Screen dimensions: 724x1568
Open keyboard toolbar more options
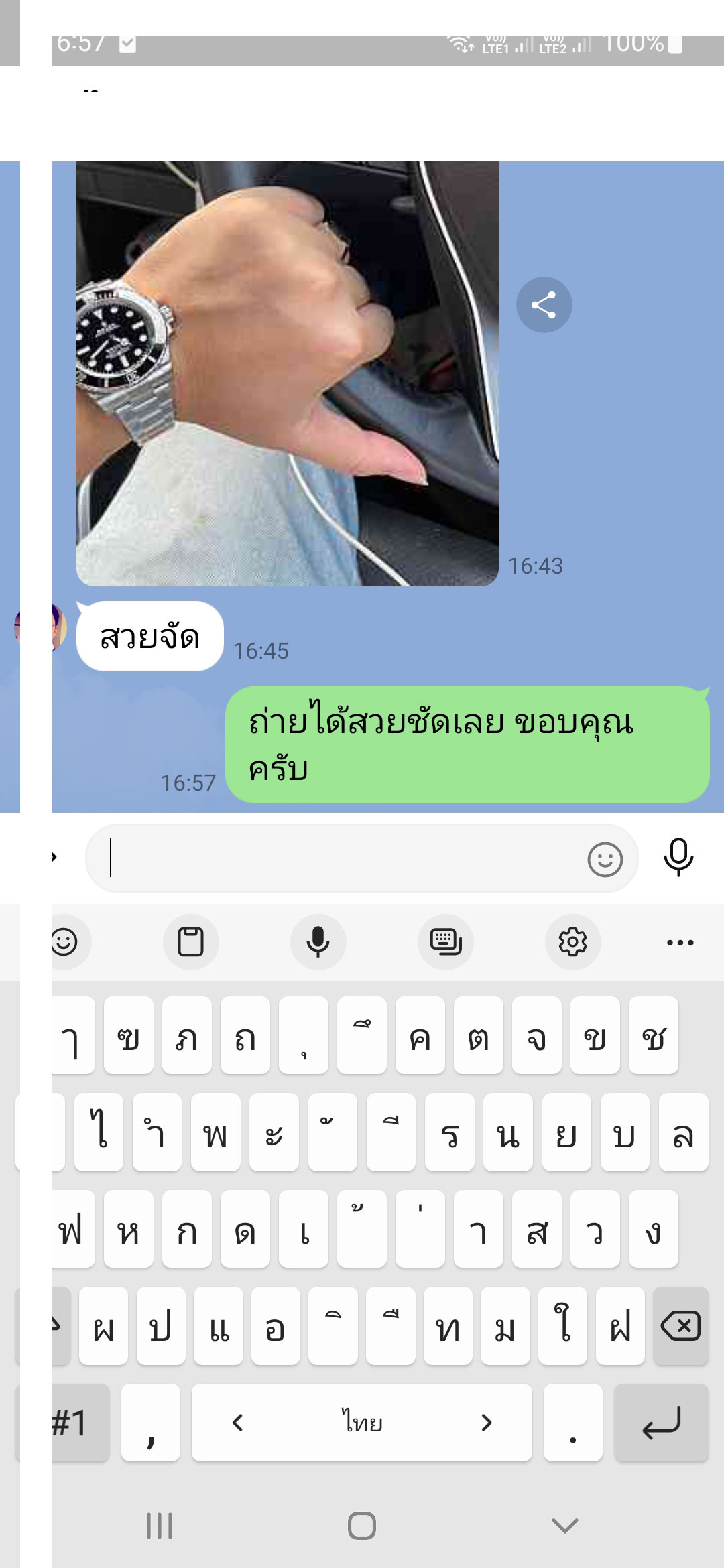tap(680, 942)
